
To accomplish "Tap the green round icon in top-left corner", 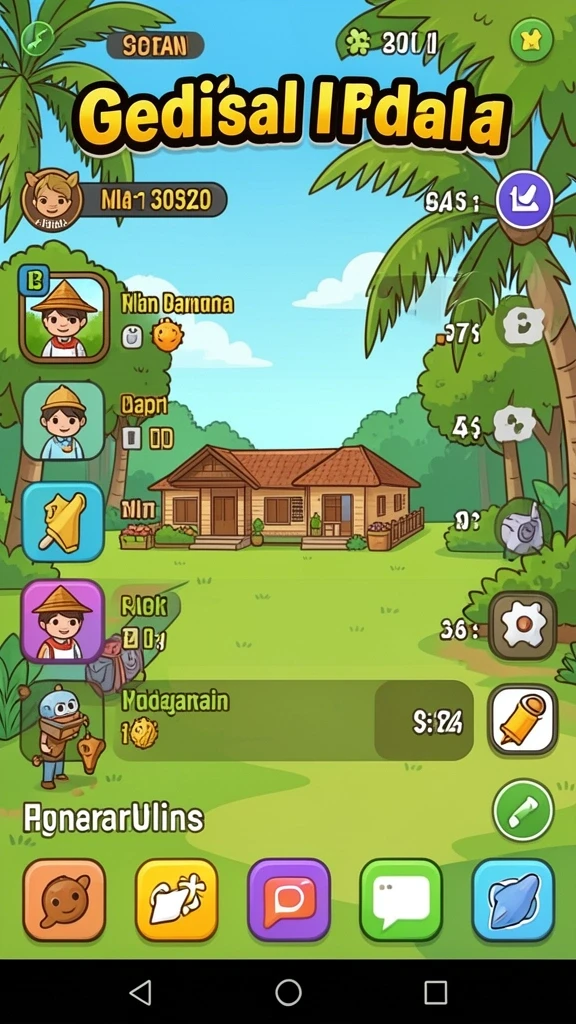I will (x=37, y=38).
